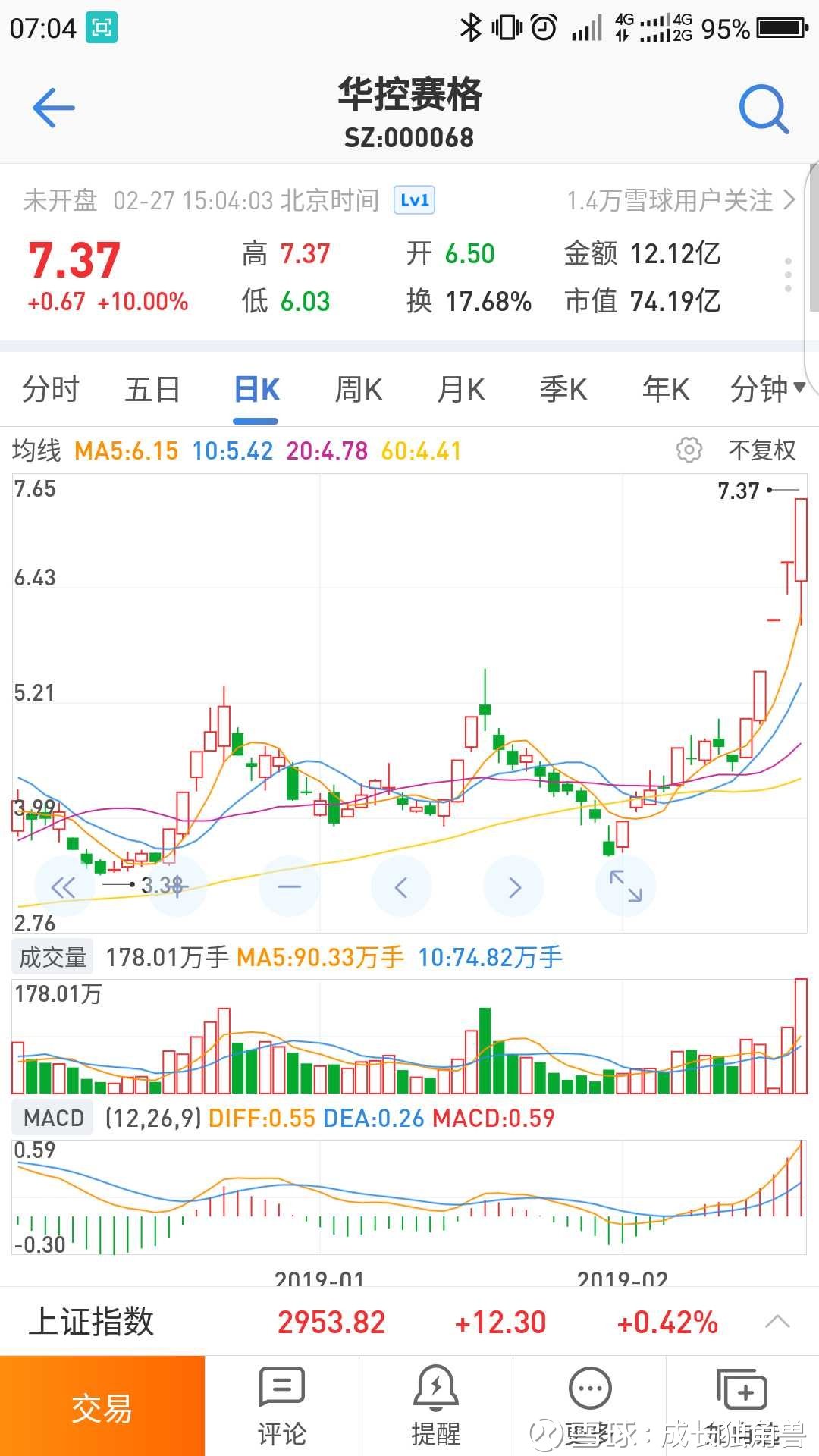819x1456 pixels.
Task: Change the 不复权 price adjustment option
Action: [x=761, y=450]
